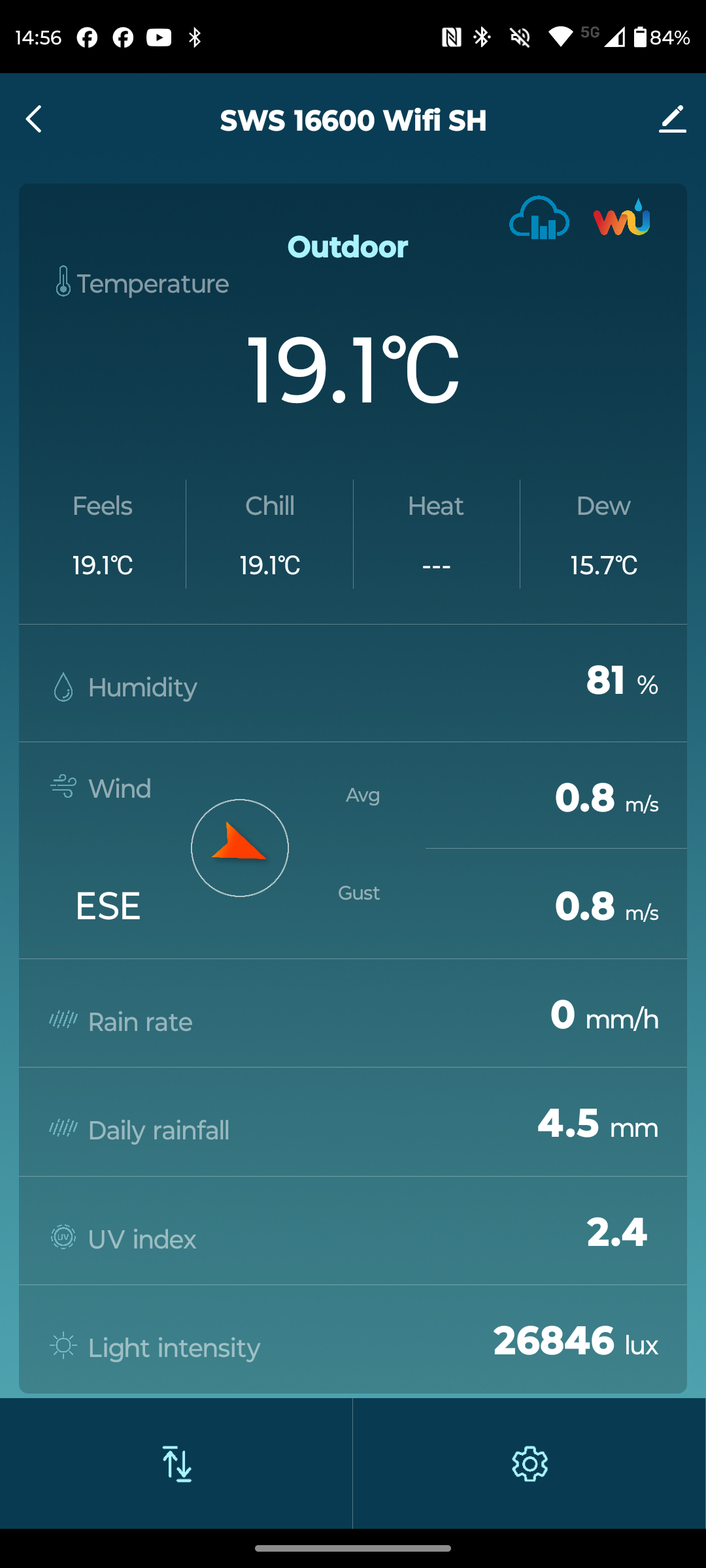Open settings via the gear icon
Screen dimensions: 706x1568
pyautogui.click(x=529, y=1463)
